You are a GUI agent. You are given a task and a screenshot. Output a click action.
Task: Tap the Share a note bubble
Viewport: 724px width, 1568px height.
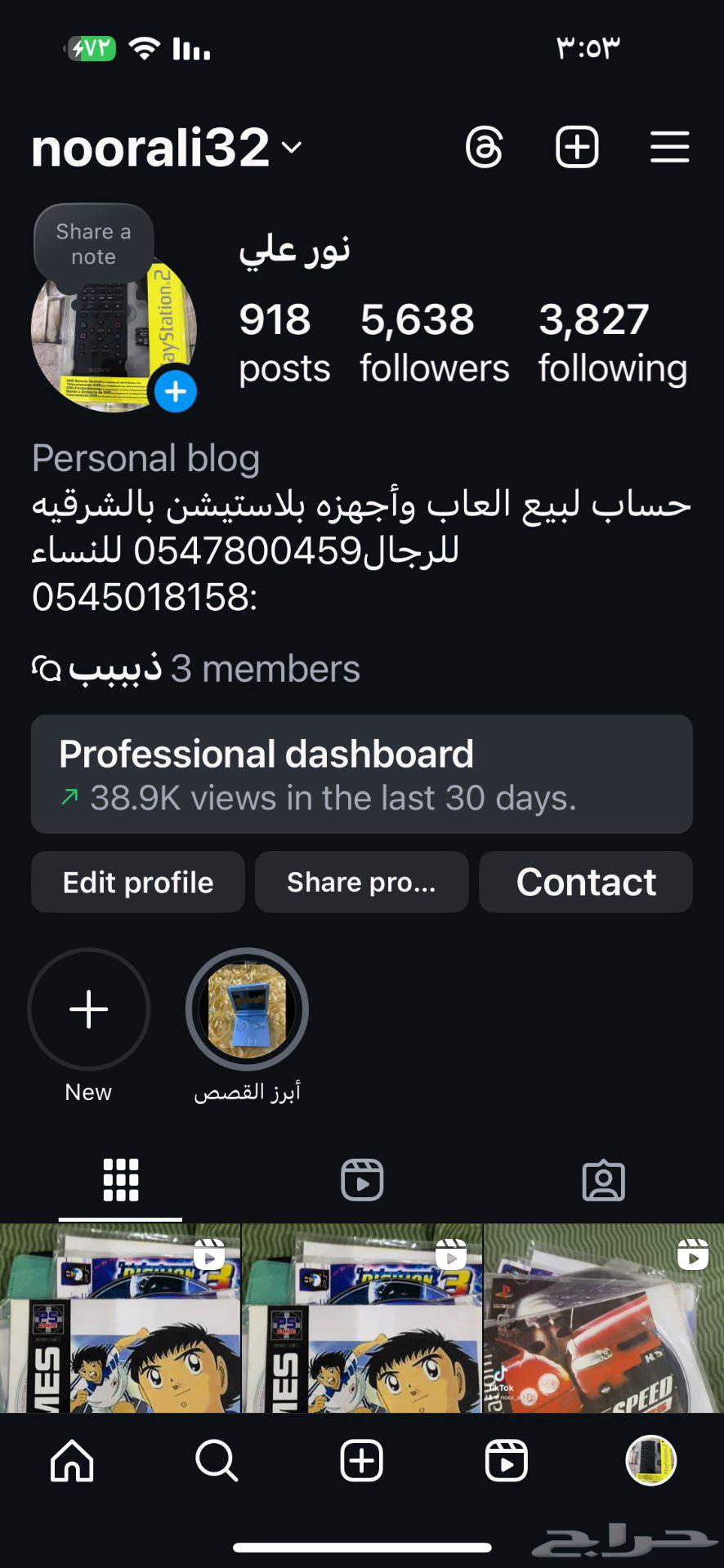click(x=93, y=243)
